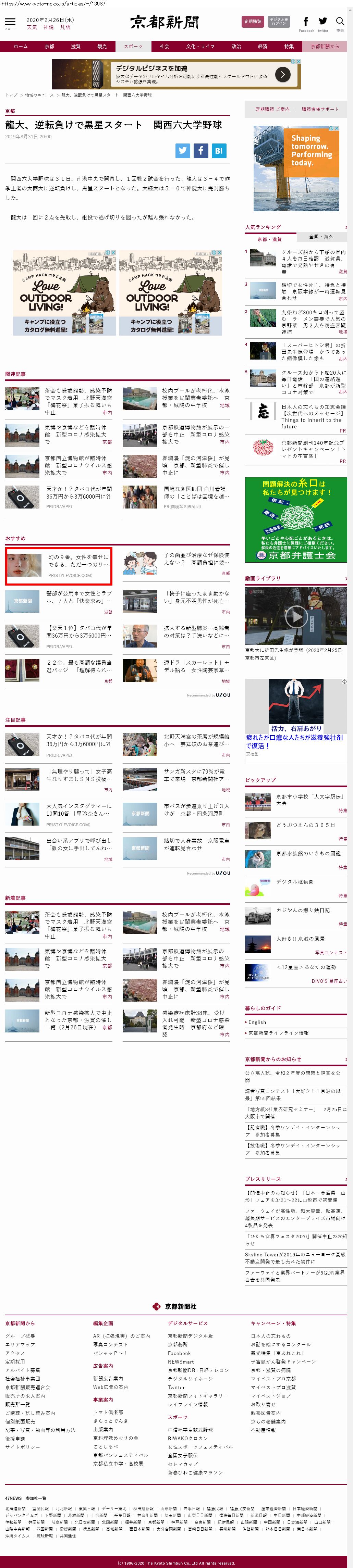Open the search icon in header
This screenshot has width=353, height=1568.
point(340,22)
